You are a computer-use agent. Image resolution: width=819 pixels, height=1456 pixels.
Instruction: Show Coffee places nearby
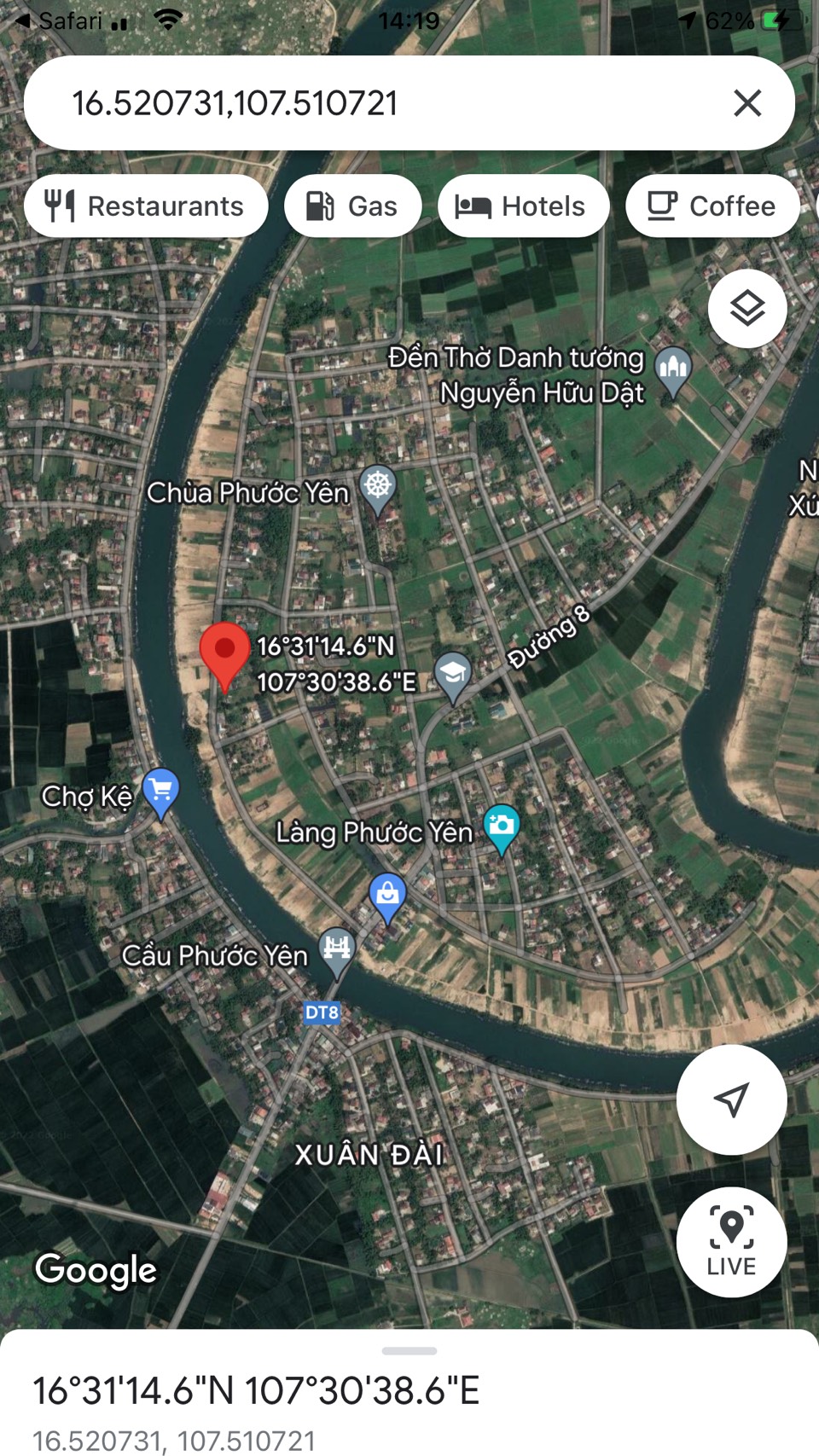tap(712, 206)
